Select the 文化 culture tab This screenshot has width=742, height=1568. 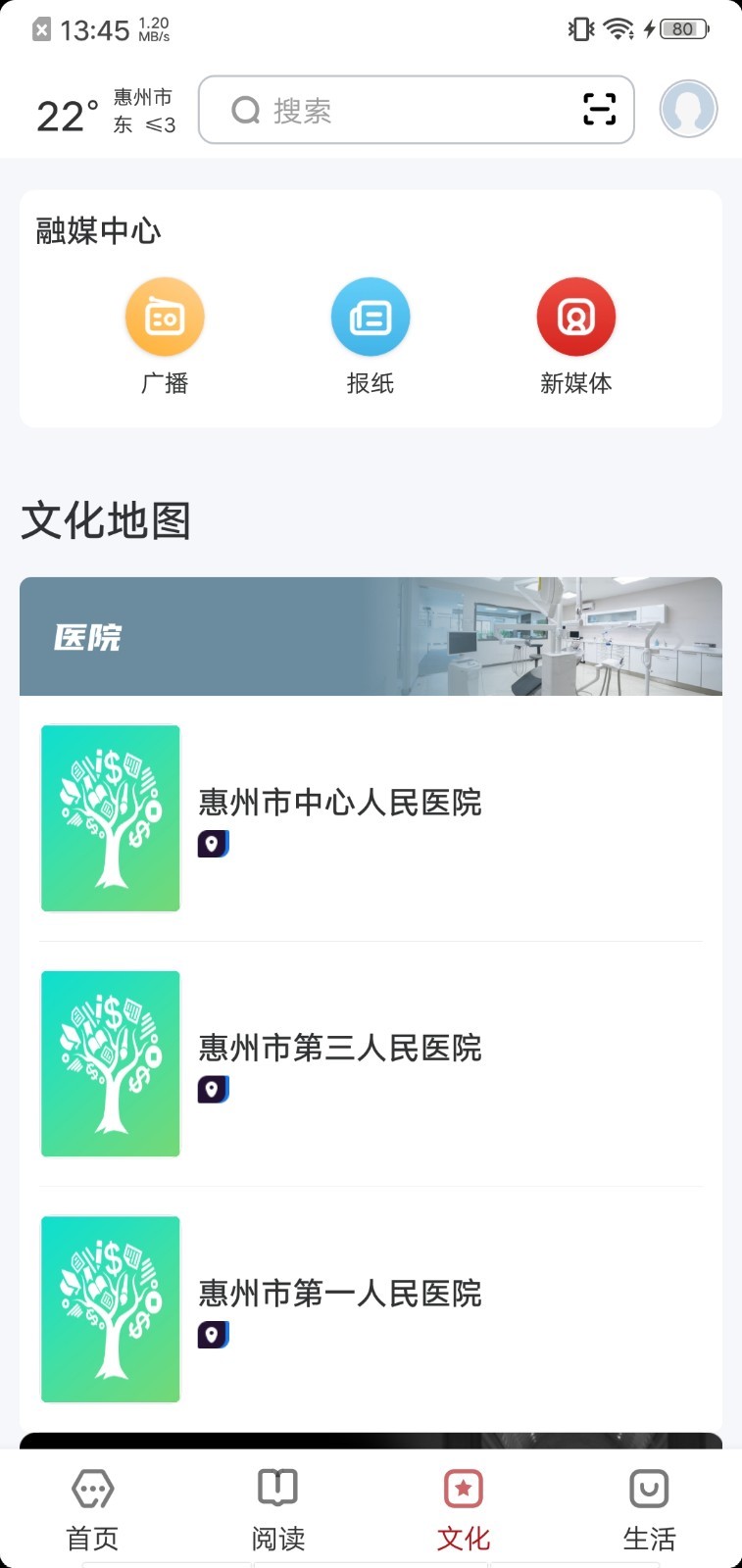[x=463, y=1509]
